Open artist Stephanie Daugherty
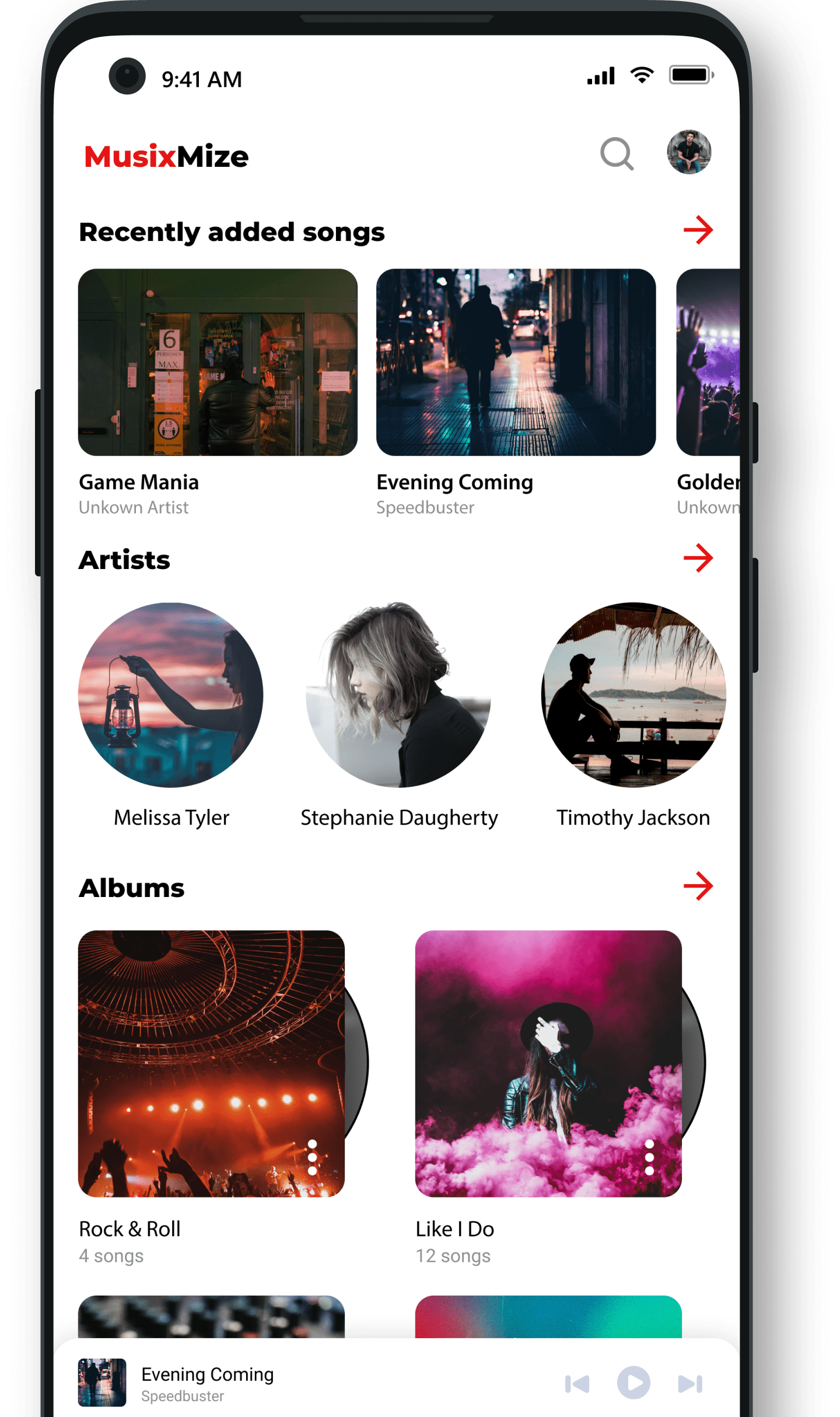 coord(398,695)
